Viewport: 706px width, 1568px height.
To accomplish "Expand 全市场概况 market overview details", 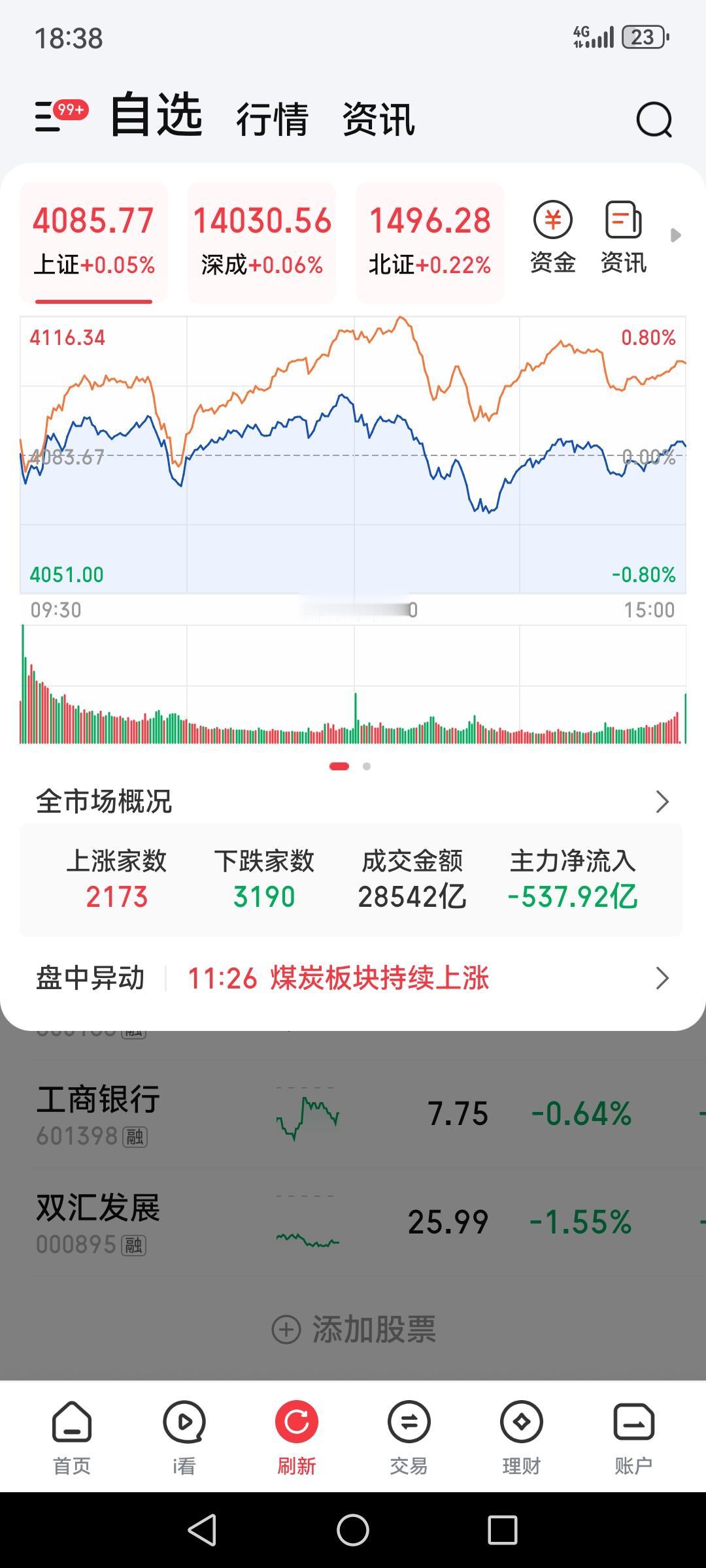I will coord(662,801).
